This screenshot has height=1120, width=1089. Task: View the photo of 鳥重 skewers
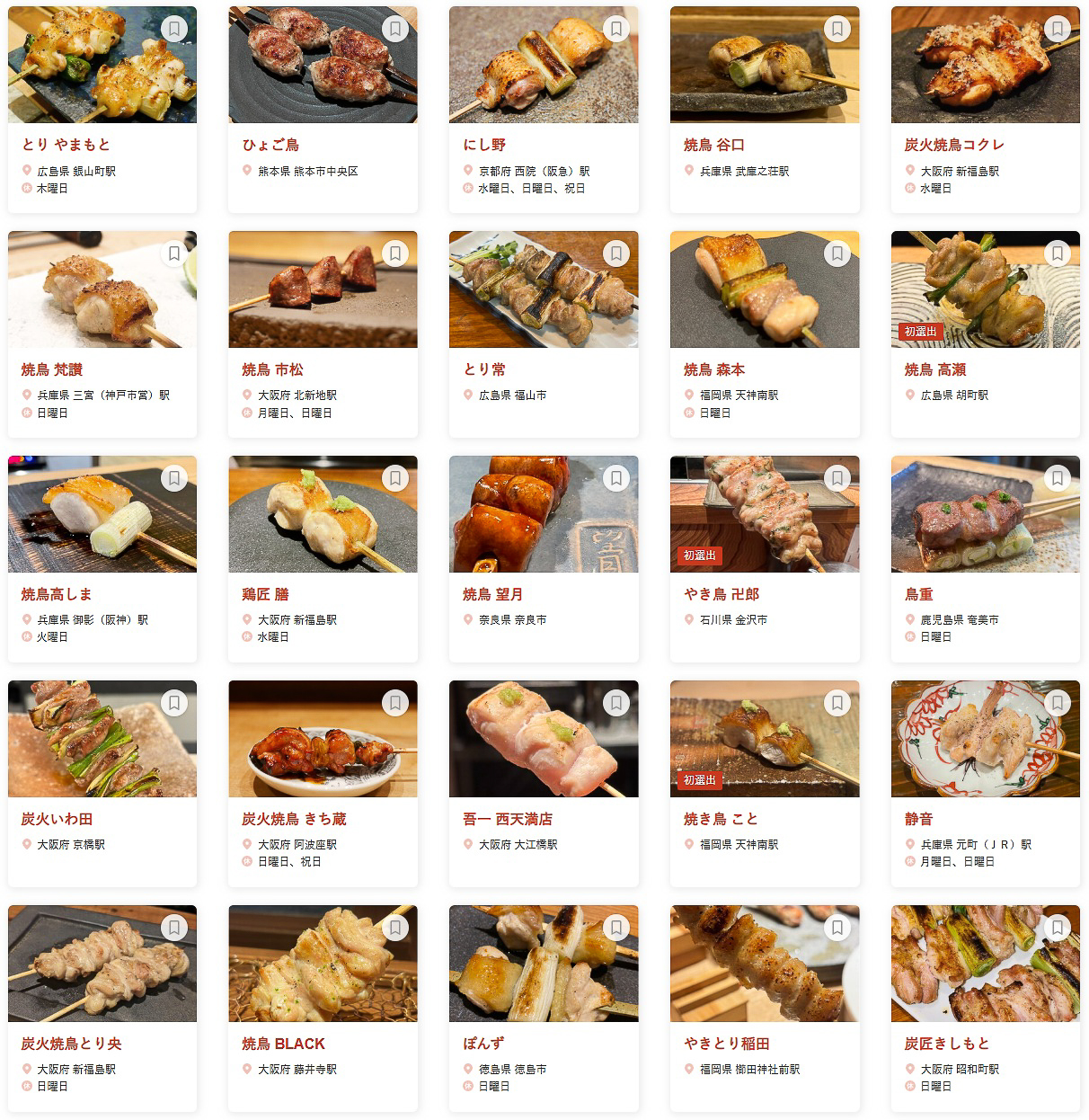[985, 513]
